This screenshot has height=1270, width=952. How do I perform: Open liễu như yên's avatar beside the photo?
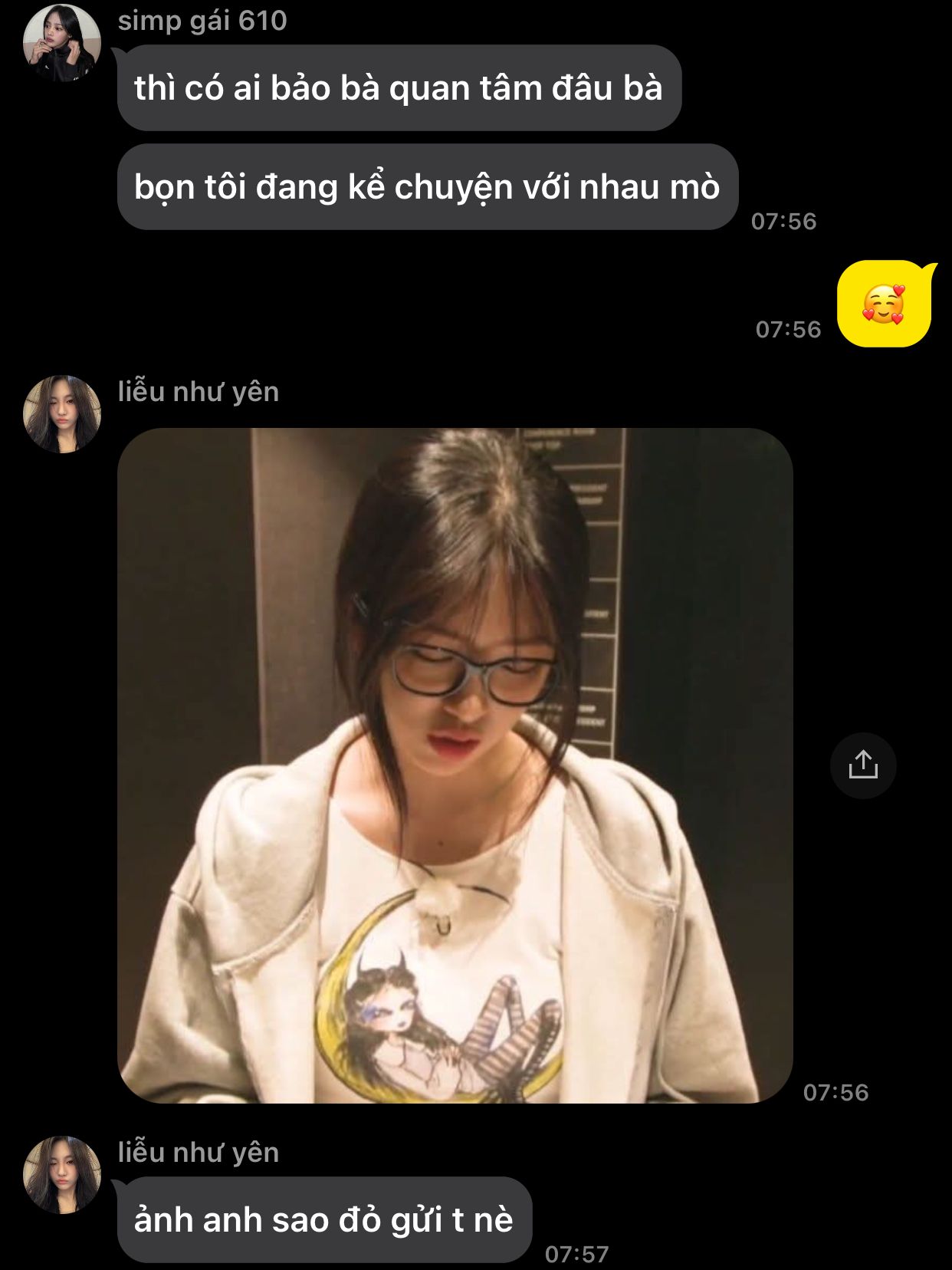click(62, 414)
